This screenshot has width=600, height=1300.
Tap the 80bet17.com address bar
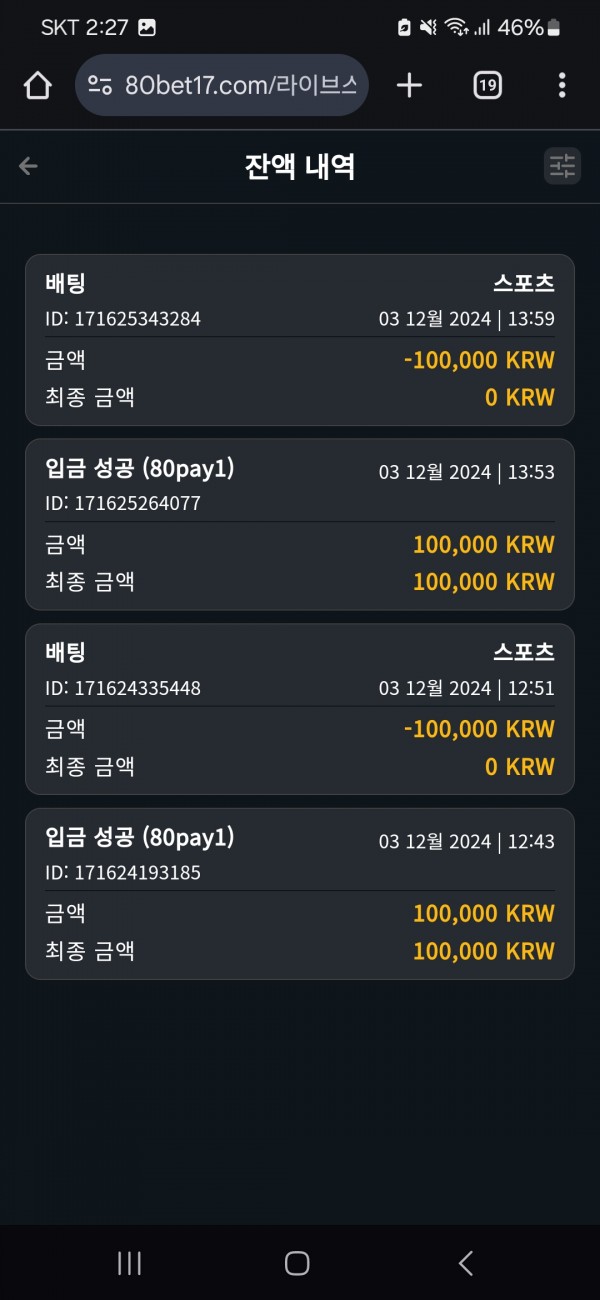tap(222, 85)
